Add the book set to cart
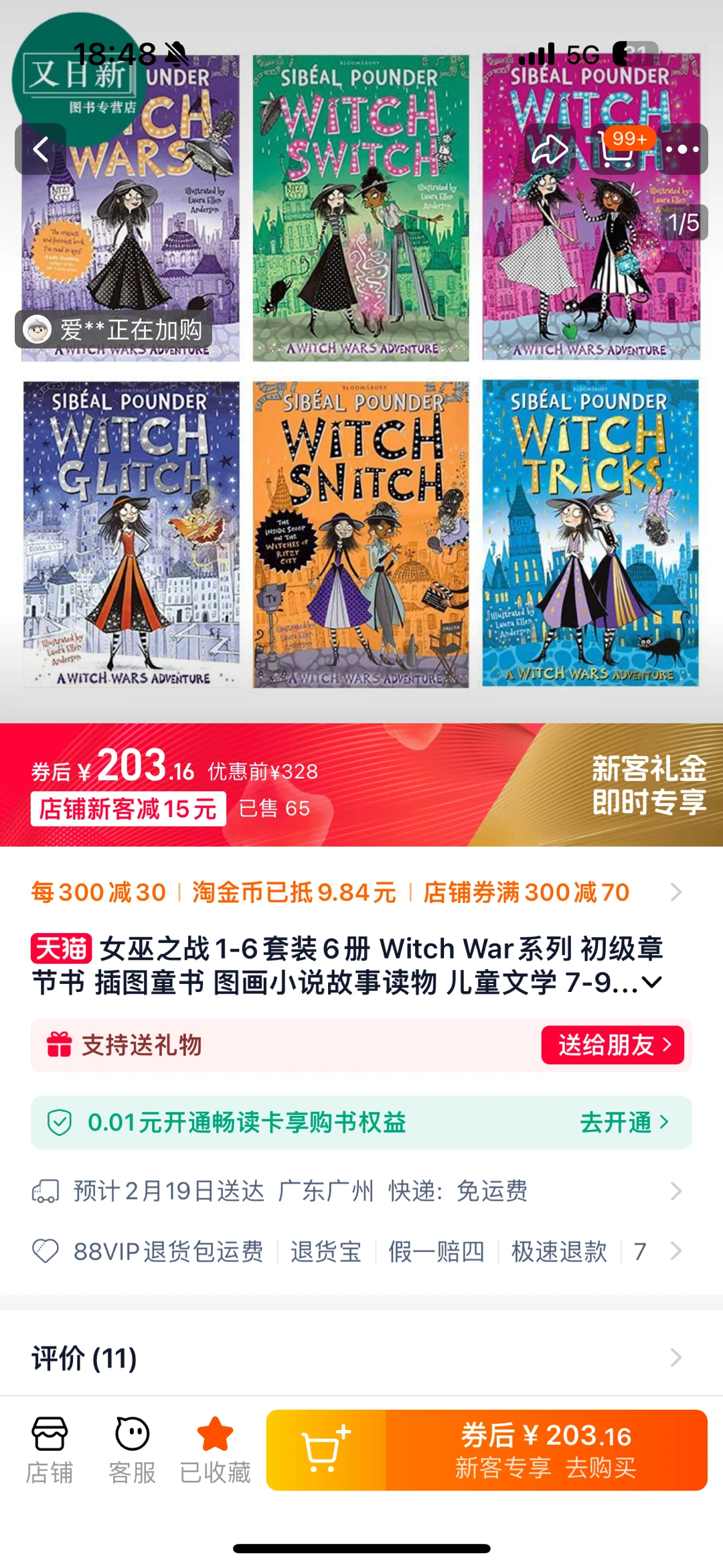This screenshot has width=723, height=1568. click(326, 1450)
